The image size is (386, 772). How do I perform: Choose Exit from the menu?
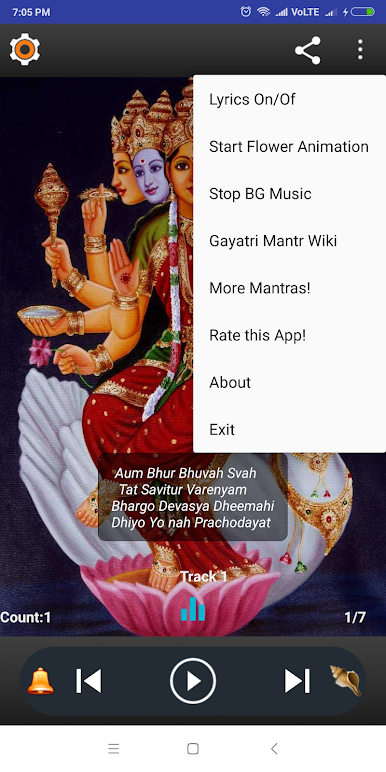click(290, 430)
